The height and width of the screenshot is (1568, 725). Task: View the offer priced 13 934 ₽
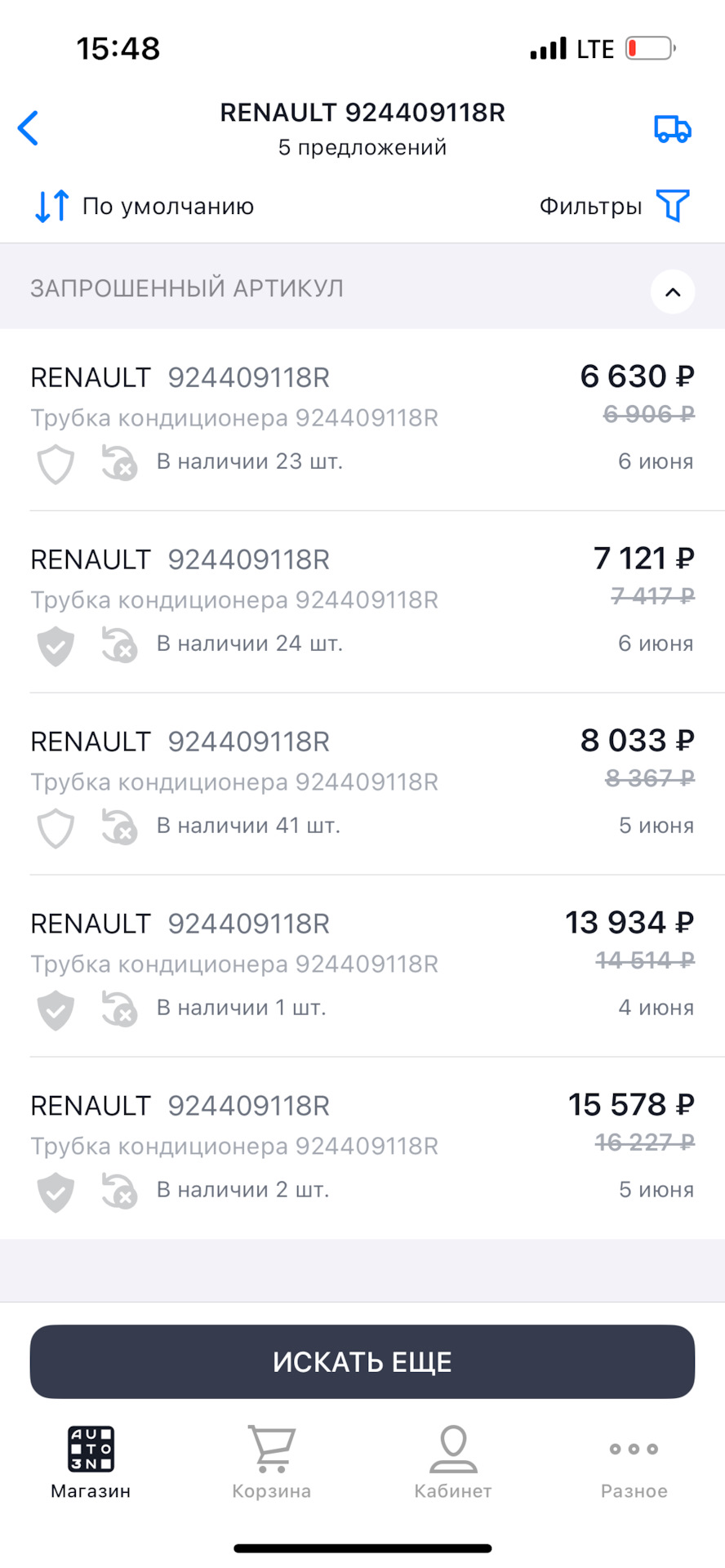point(362,966)
